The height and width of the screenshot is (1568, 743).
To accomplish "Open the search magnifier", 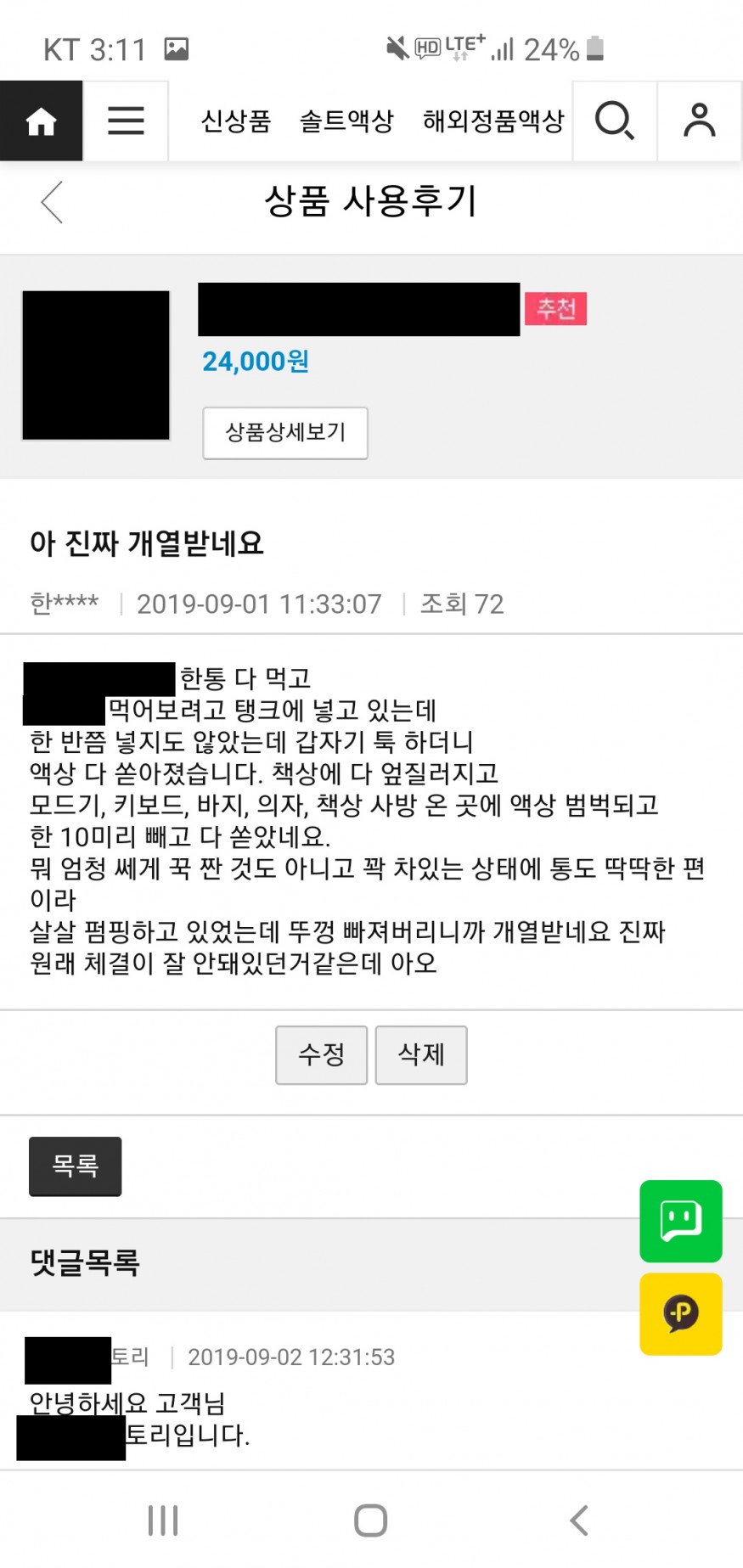I will click(614, 121).
